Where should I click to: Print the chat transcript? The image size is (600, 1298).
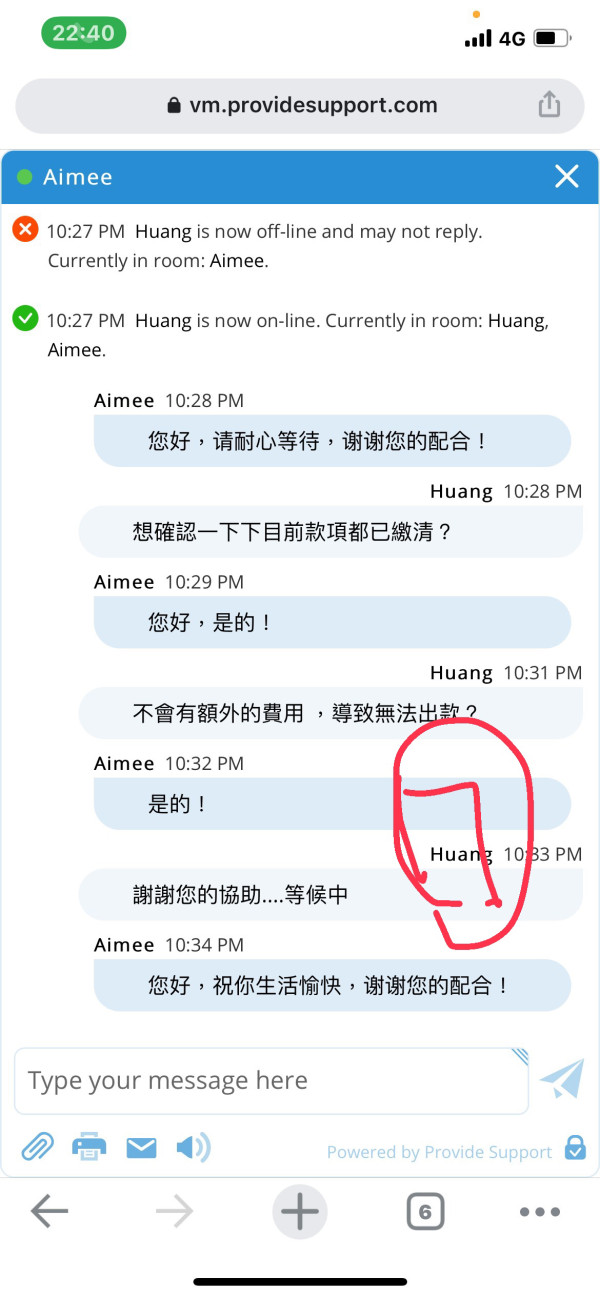89,1147
